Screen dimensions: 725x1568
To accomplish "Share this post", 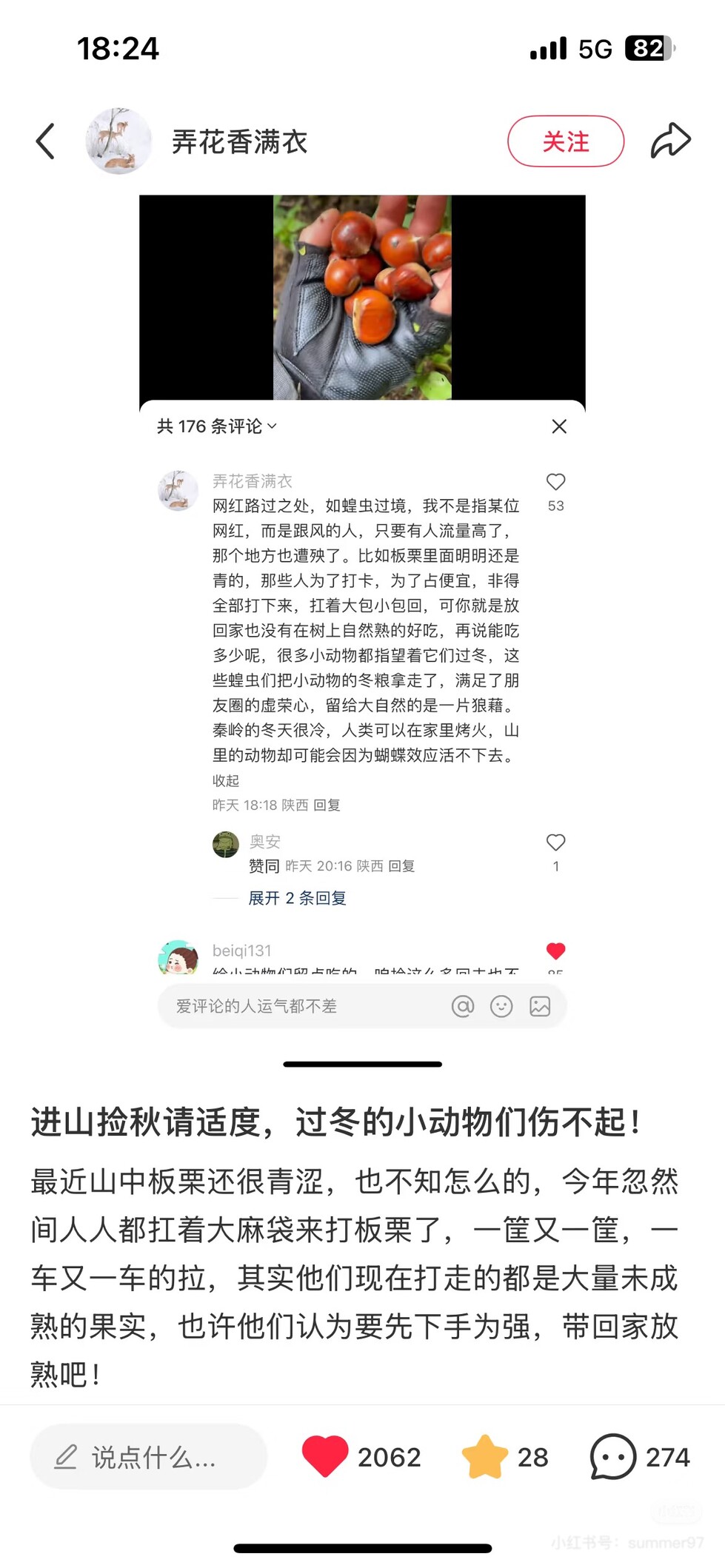I will coord(670,141).
